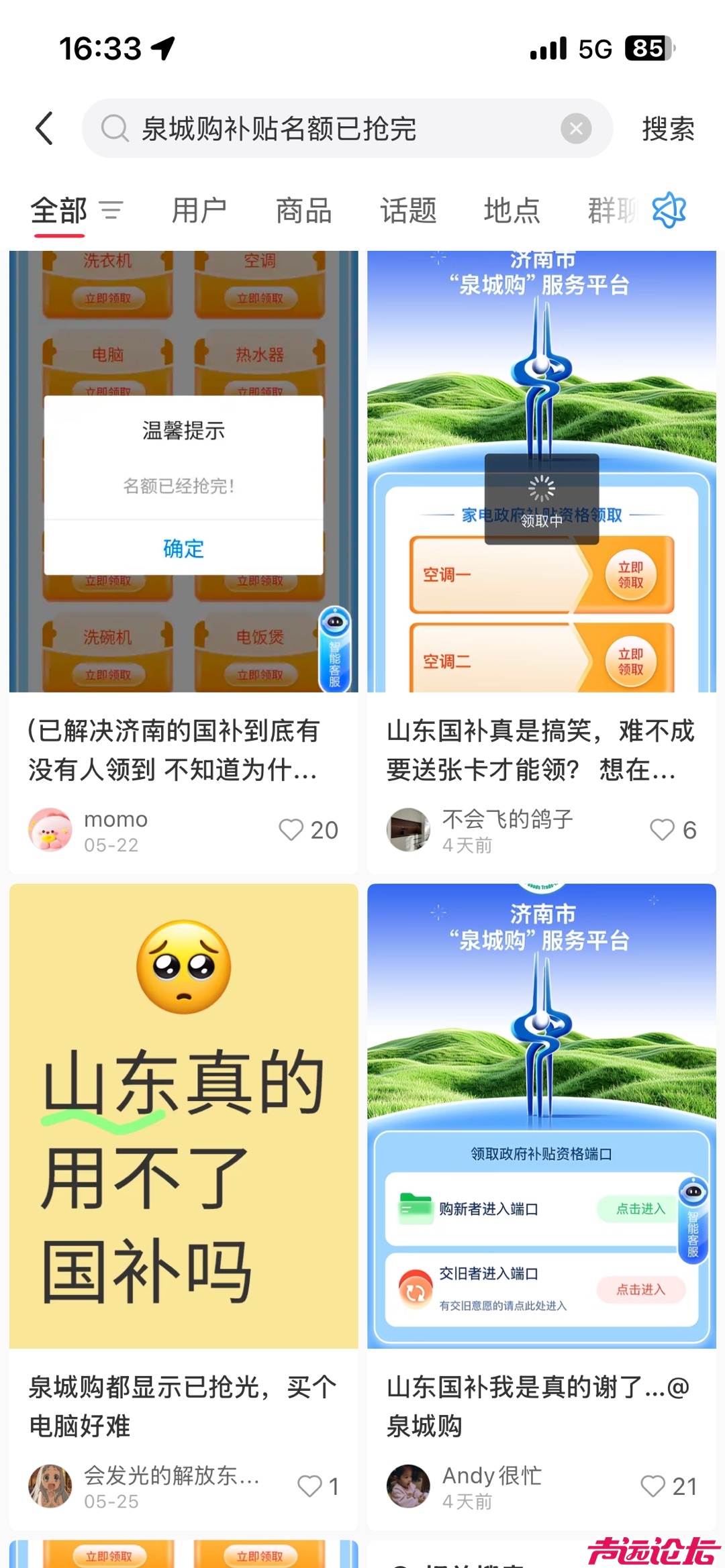Switch to the 商品 tab
The width and height of the screenshot is (725, 1568).
tap(303, 211)
